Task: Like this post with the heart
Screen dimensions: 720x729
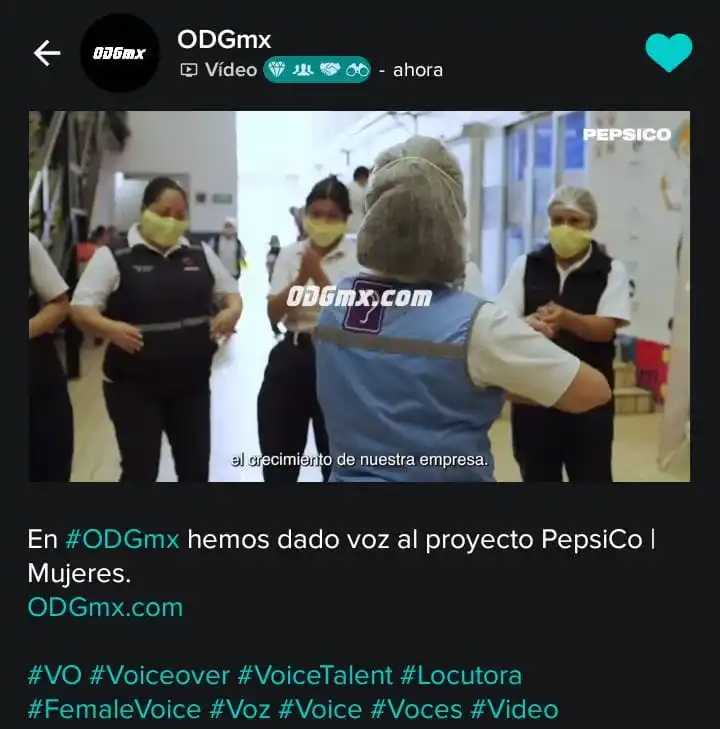Action: click(x=668, y=53)
